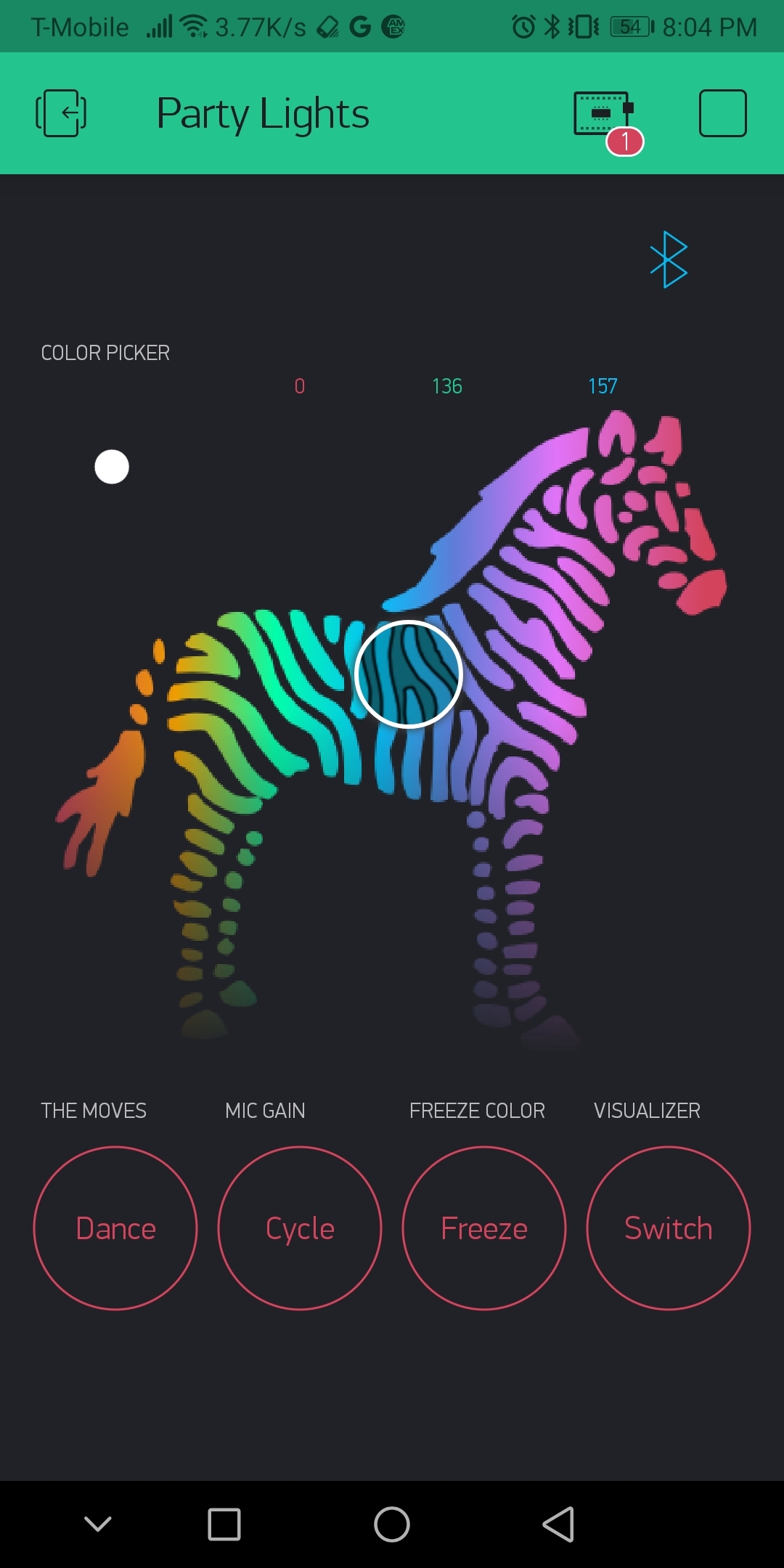Image resolution: width=784 pixels, height=1568 pixels.
Task: Exit the Party Lights project
Action: click(61, 113)
